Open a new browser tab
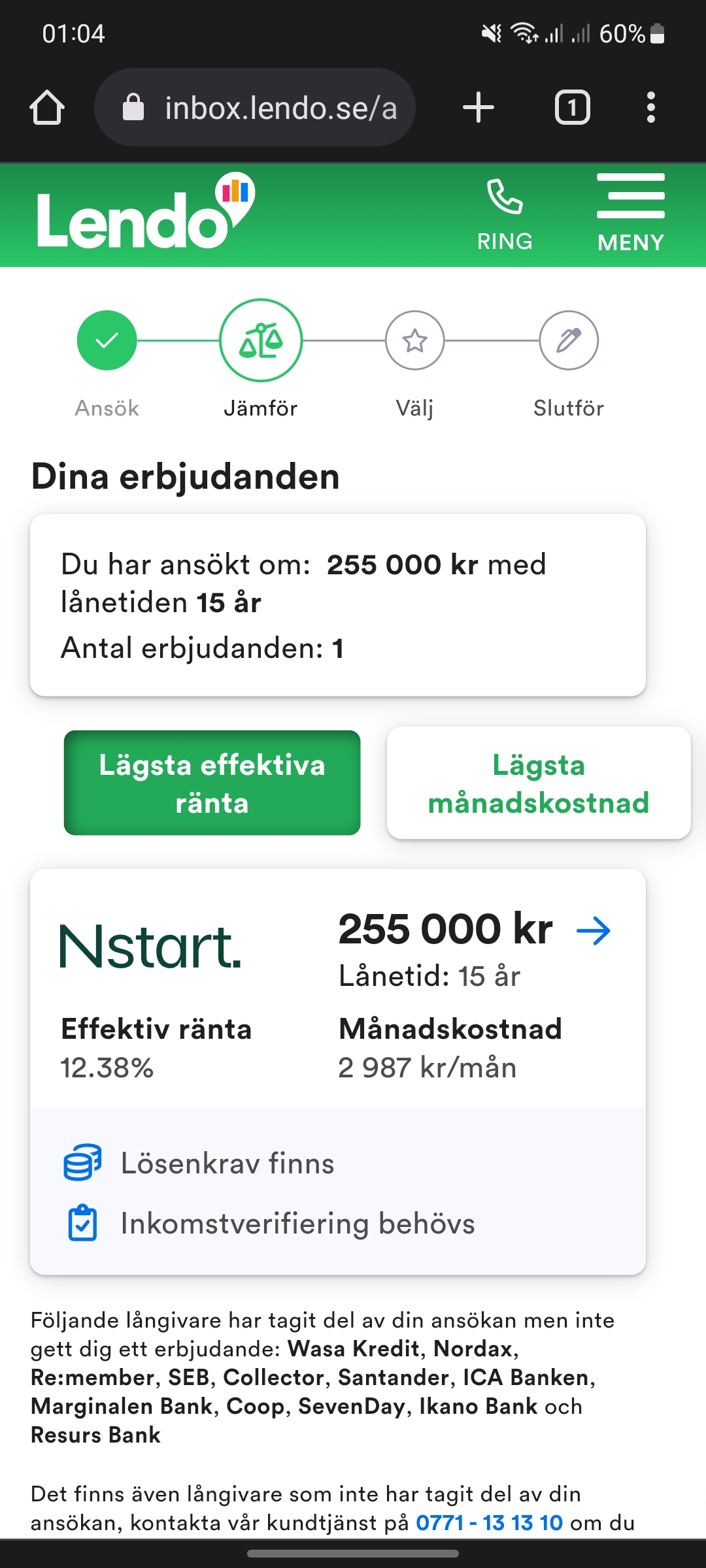 click(478, 107)
